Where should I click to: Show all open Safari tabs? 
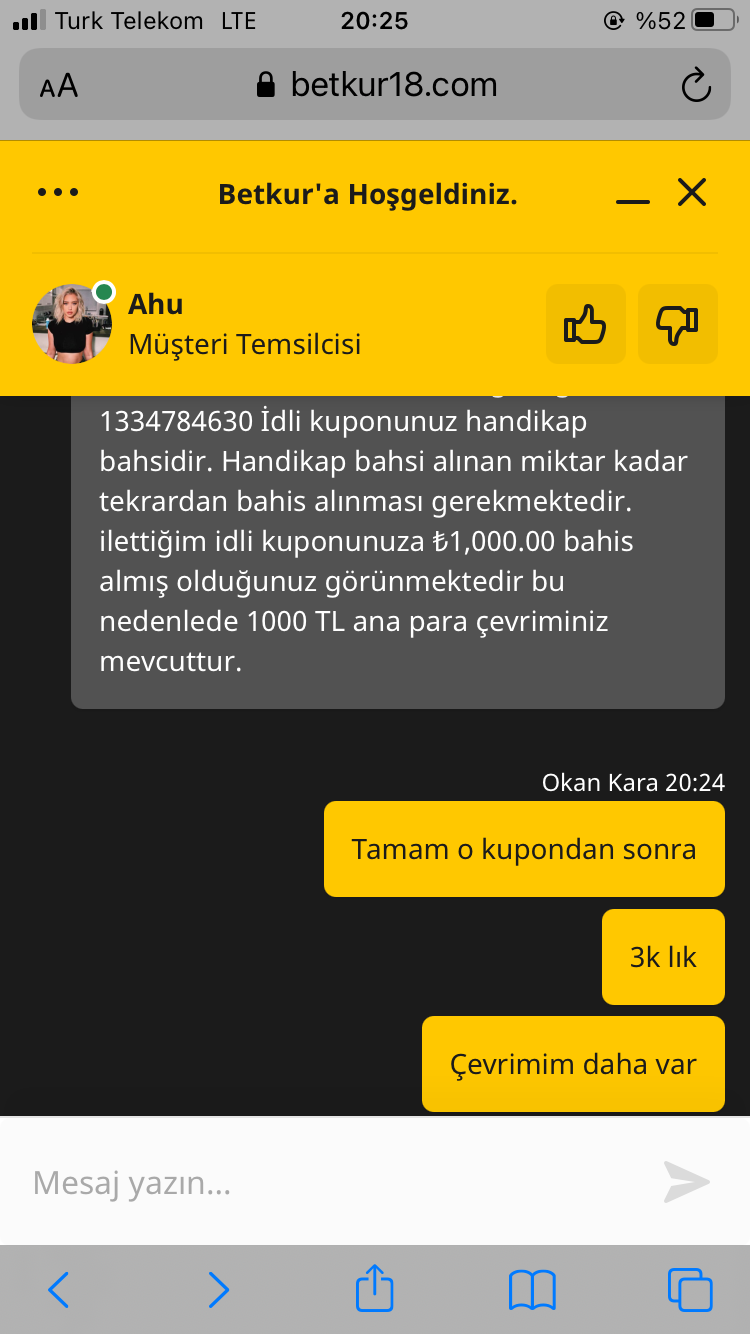tap(690, 1290)
